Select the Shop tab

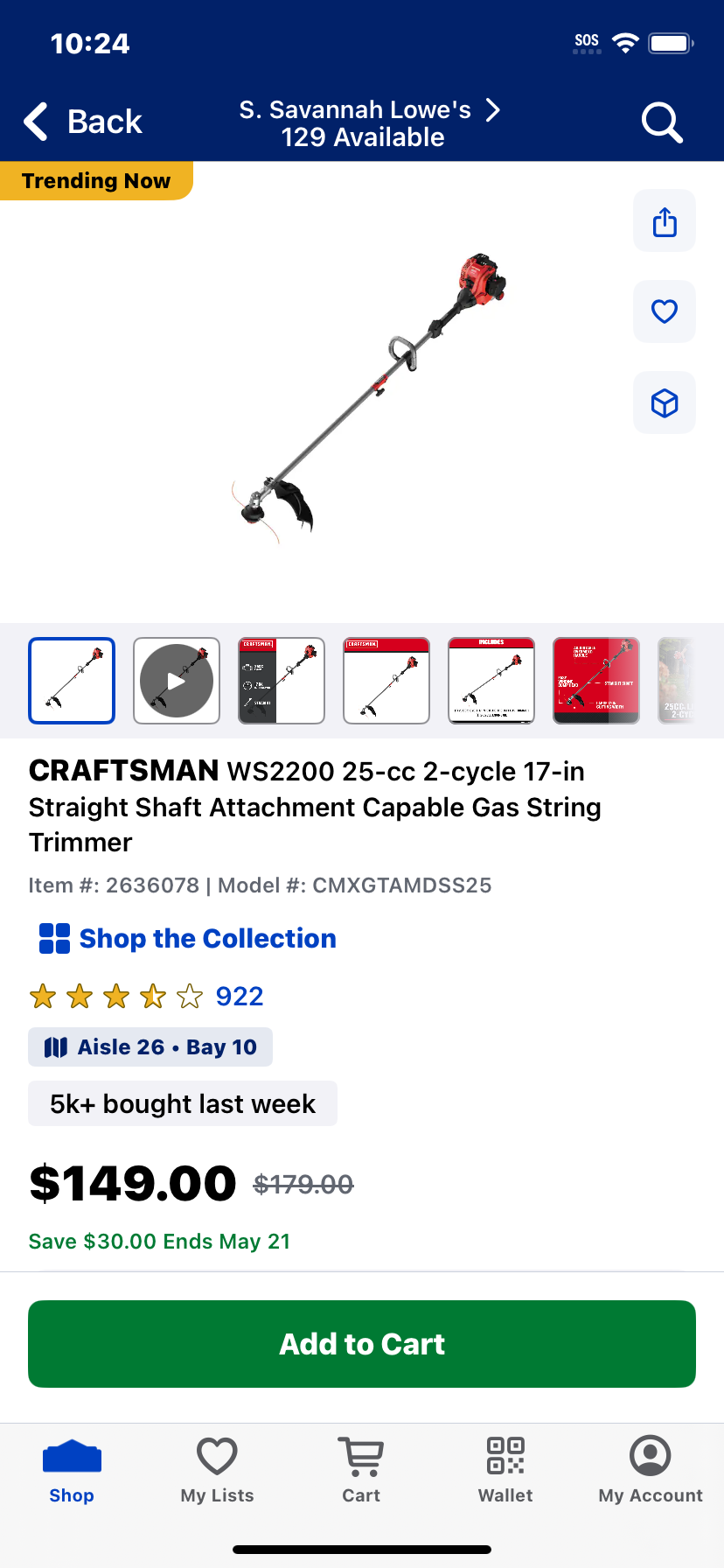point(72,1471)
